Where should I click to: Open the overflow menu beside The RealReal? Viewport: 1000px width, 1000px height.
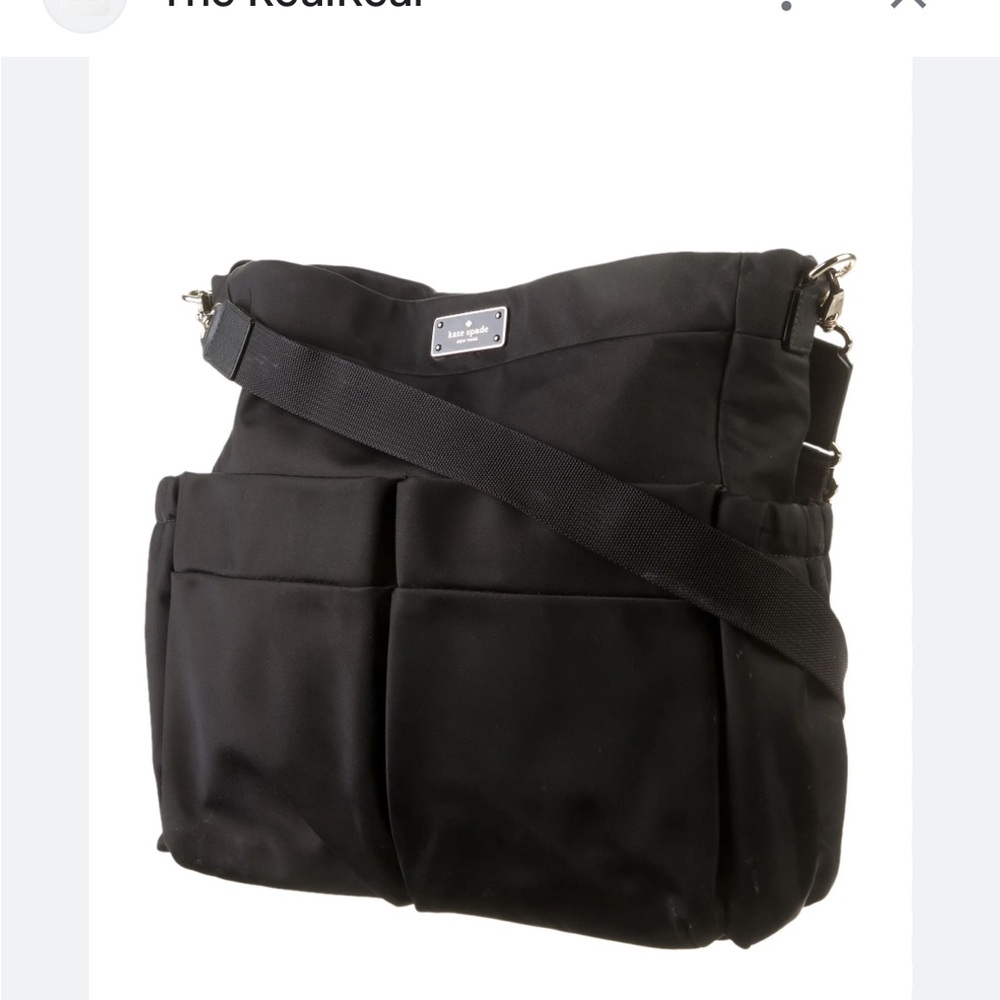(786, 6)
